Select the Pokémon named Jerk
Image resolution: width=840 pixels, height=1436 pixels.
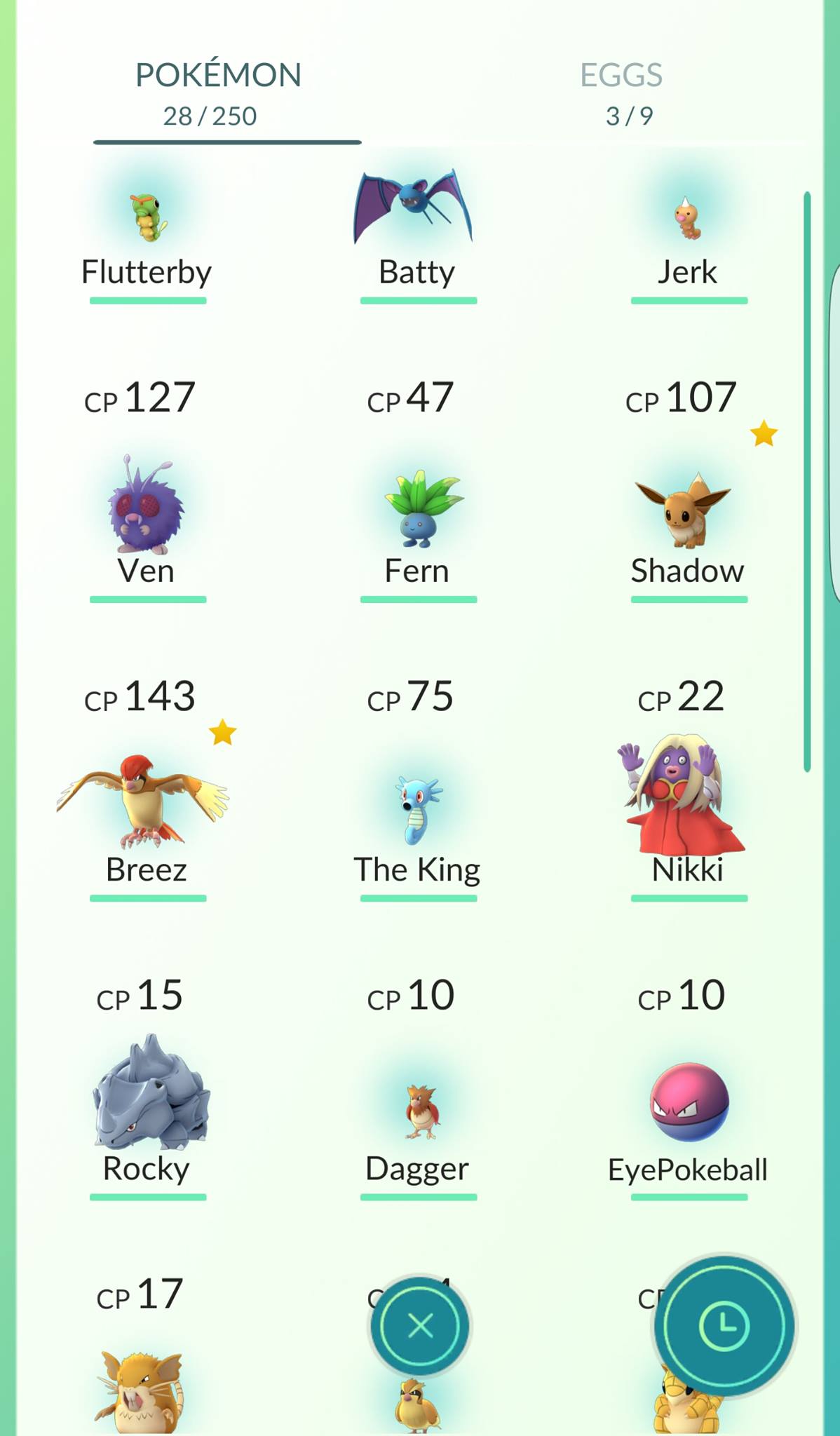pos(688,224)
